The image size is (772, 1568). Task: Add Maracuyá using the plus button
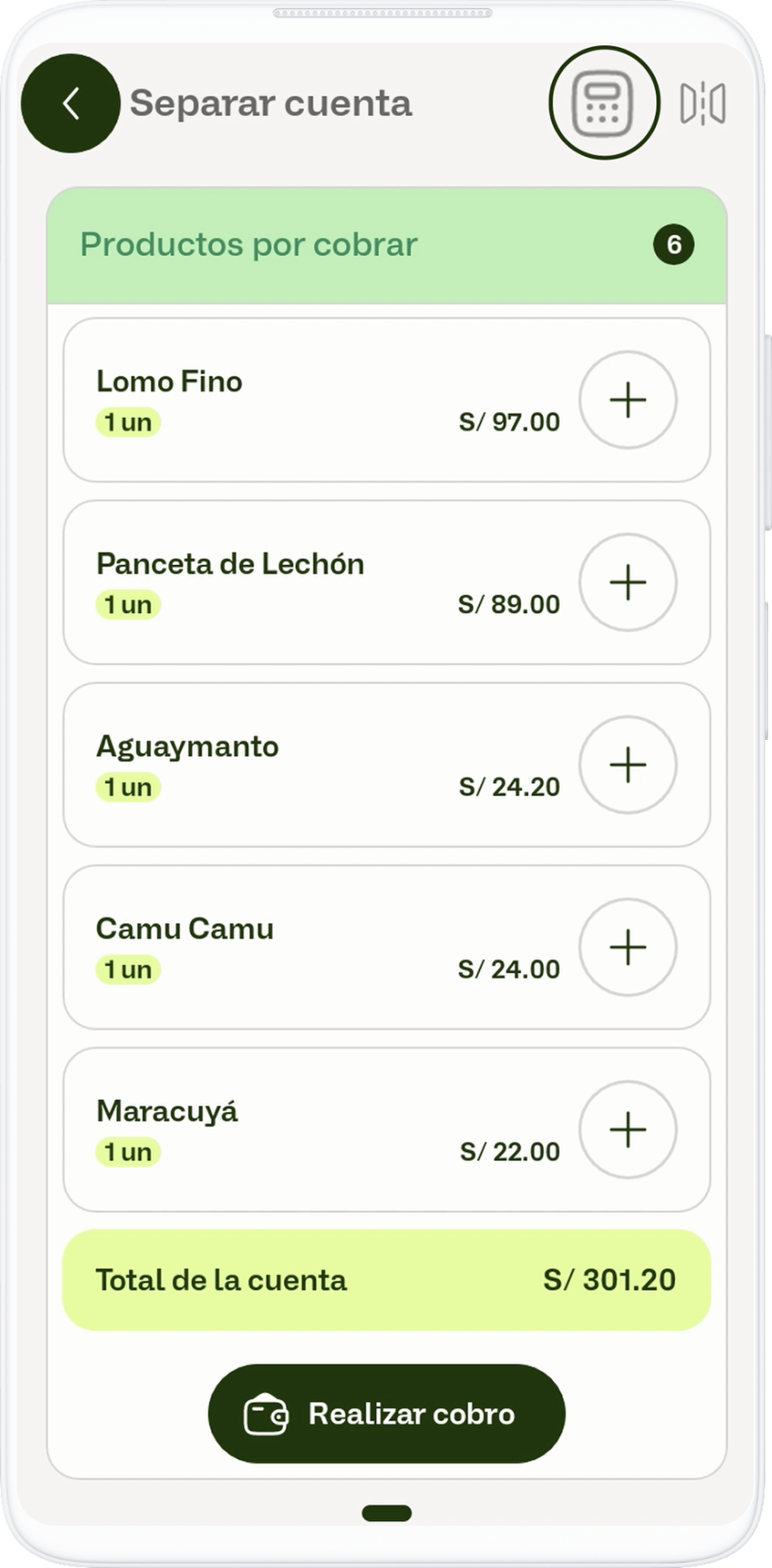[627, 1129]
